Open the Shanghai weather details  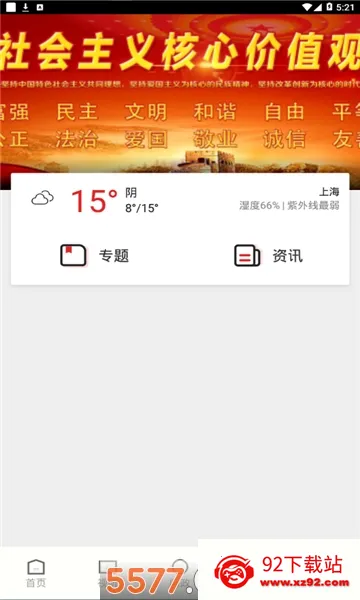point(180,201)
